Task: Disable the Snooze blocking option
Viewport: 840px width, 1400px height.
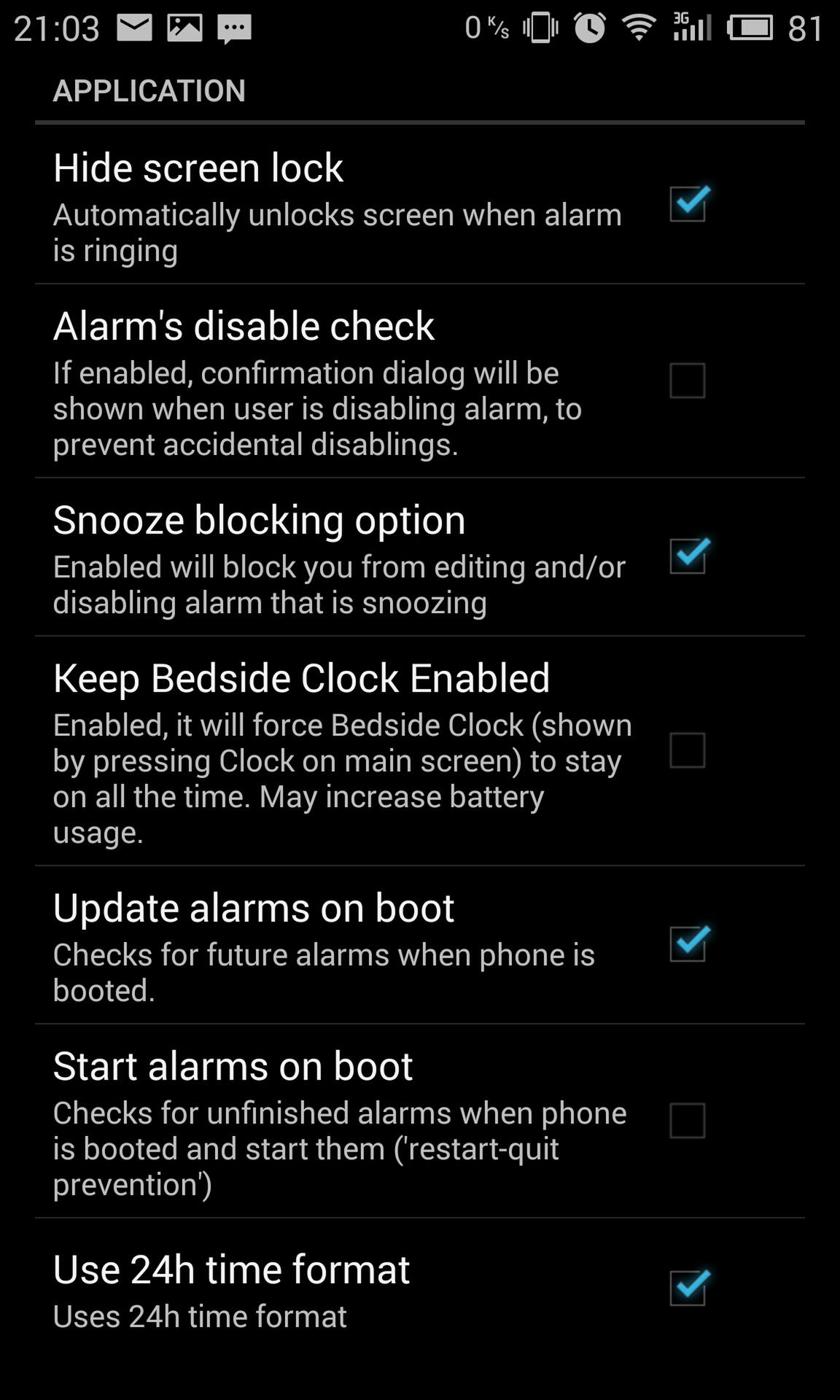Action: coord(688,556)
